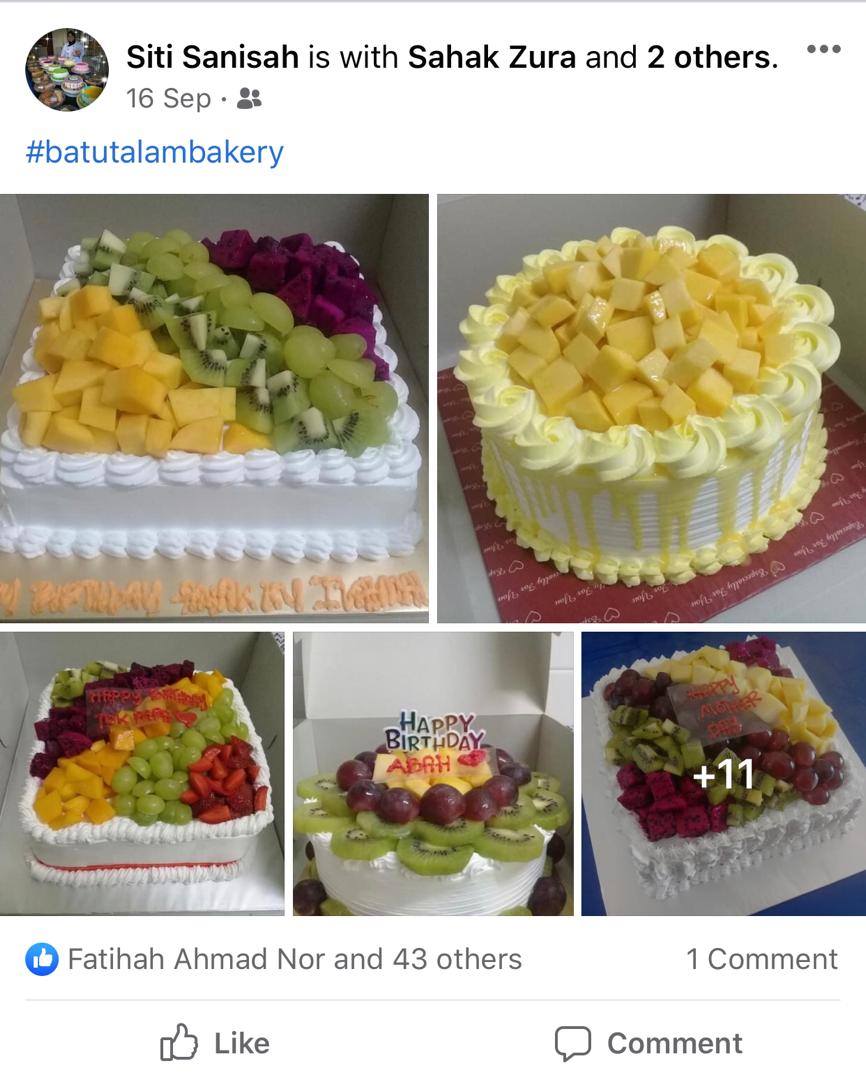The width and height of the screenshot is (866, 1080).
Task: Open the #batutalambakery hashtag
Action: [x=154, y=152]
